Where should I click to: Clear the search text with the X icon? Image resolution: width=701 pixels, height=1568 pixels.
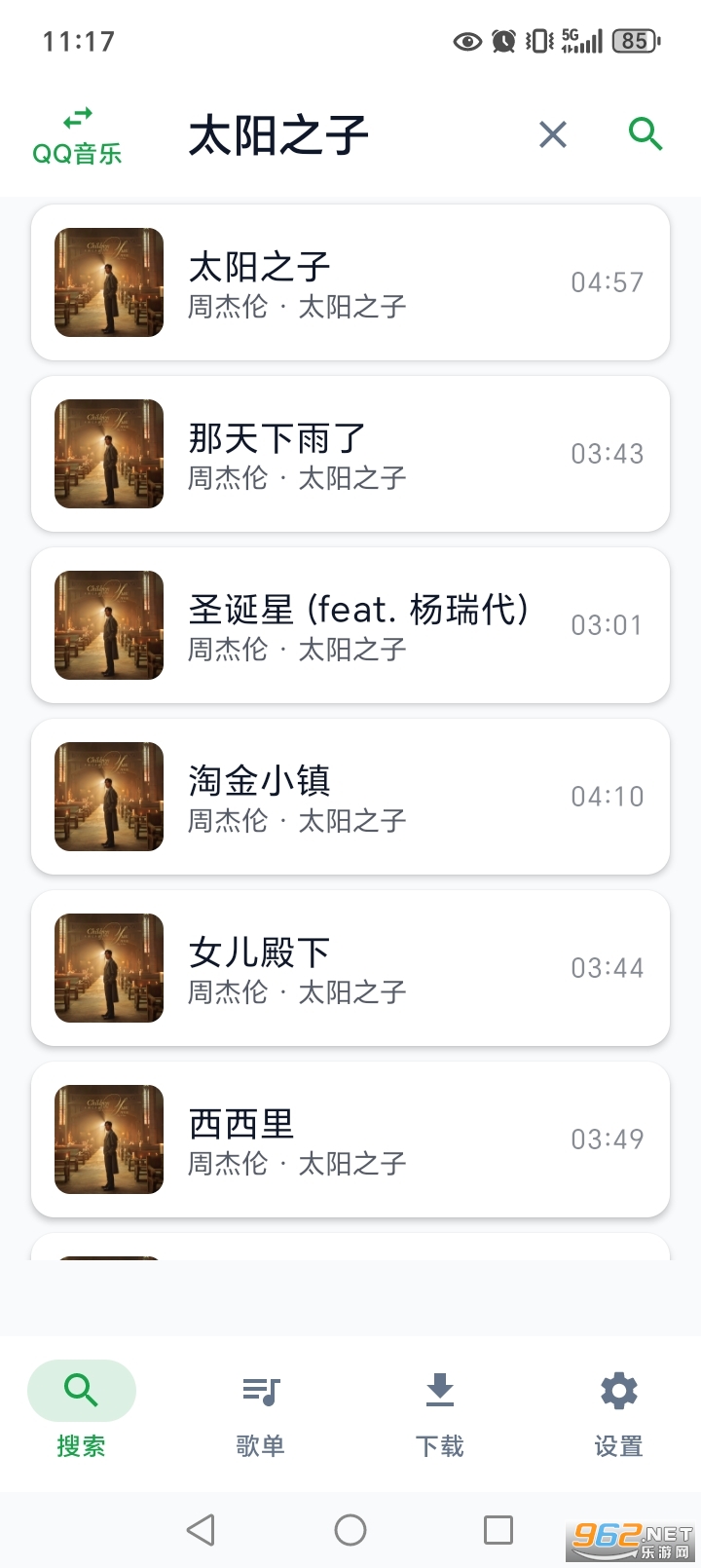[552, 135]
